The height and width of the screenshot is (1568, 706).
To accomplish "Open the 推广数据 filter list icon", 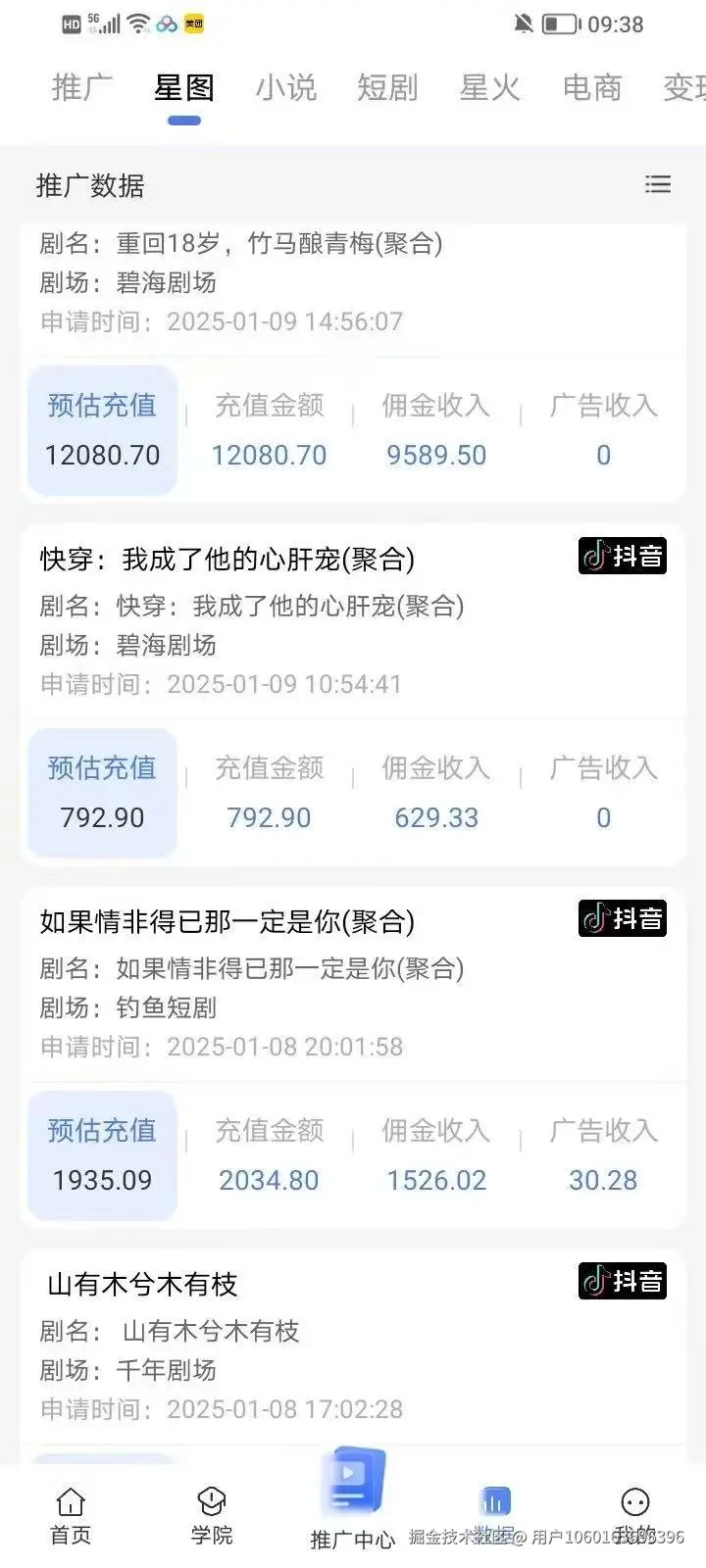I will click(658, 184).
